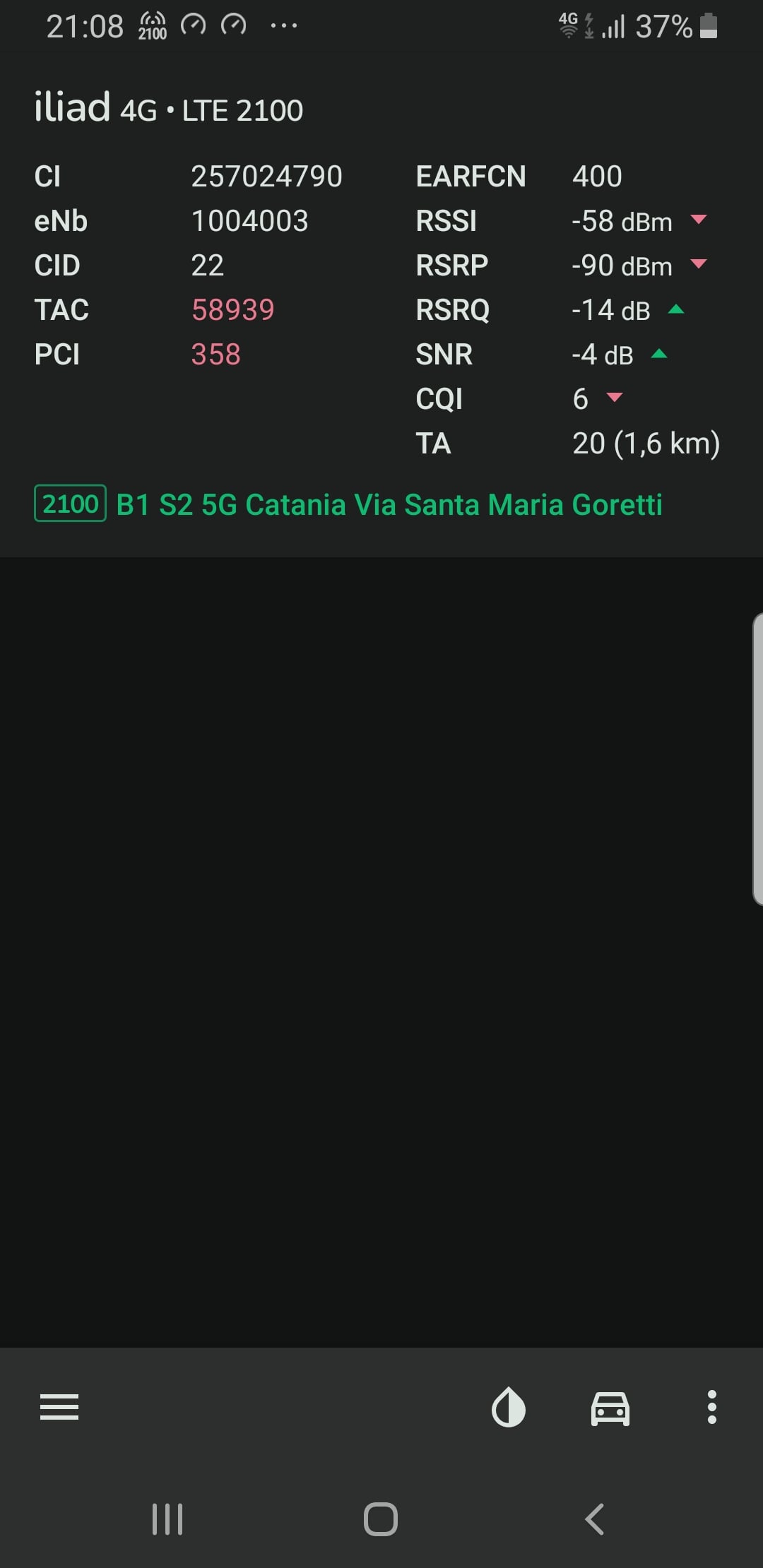Go back with the system back button

pos(594,1519)
